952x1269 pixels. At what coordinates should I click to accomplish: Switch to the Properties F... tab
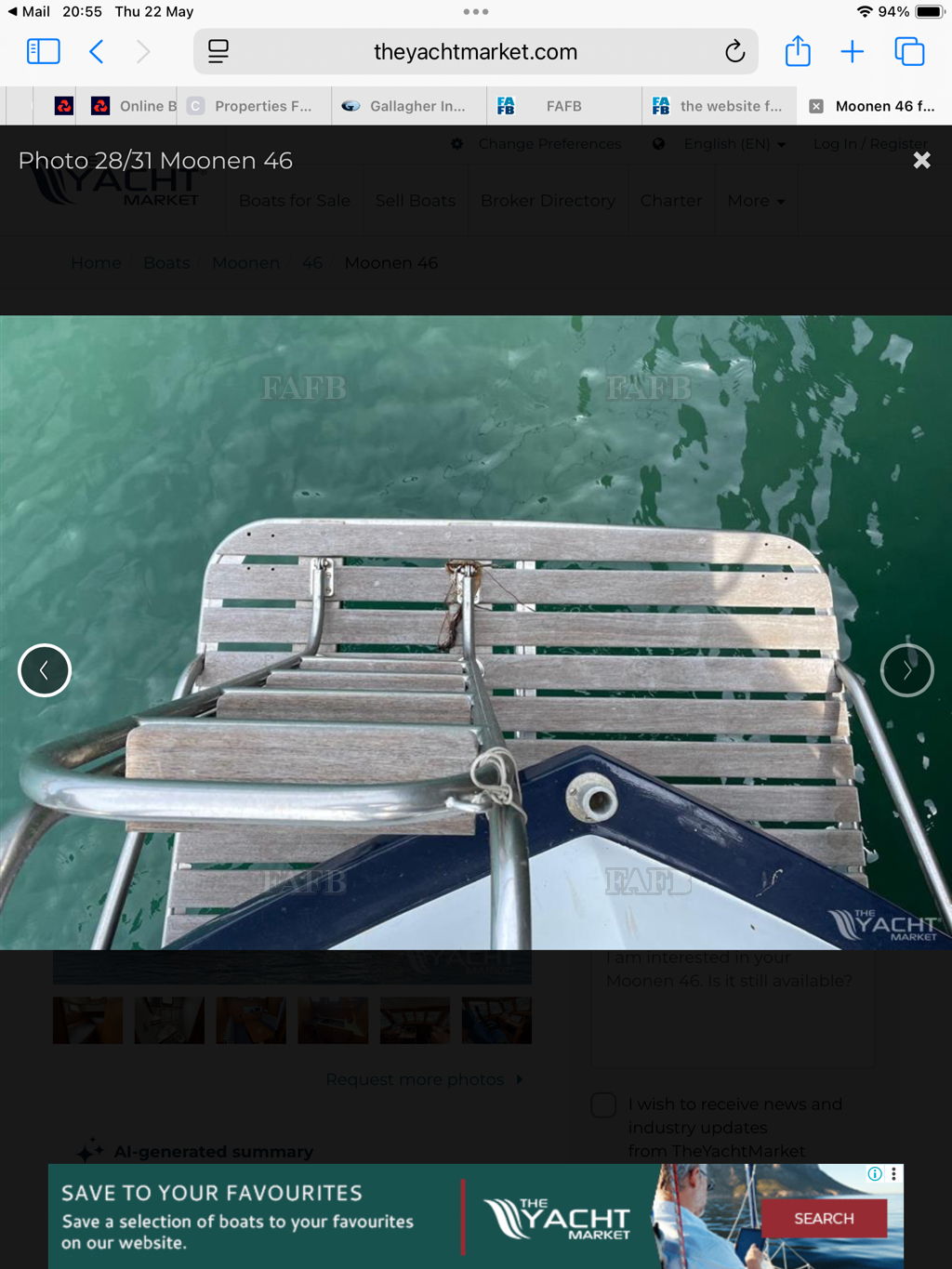click(262, 106)
